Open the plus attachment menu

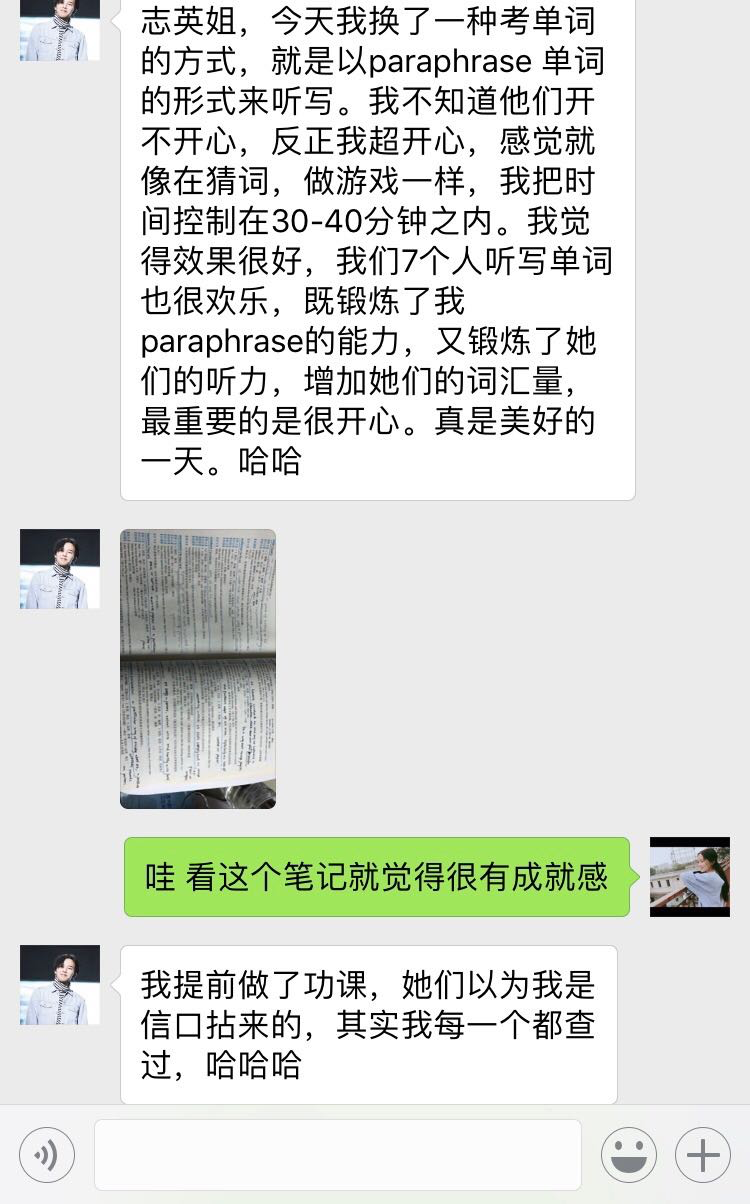point(702,1155)
